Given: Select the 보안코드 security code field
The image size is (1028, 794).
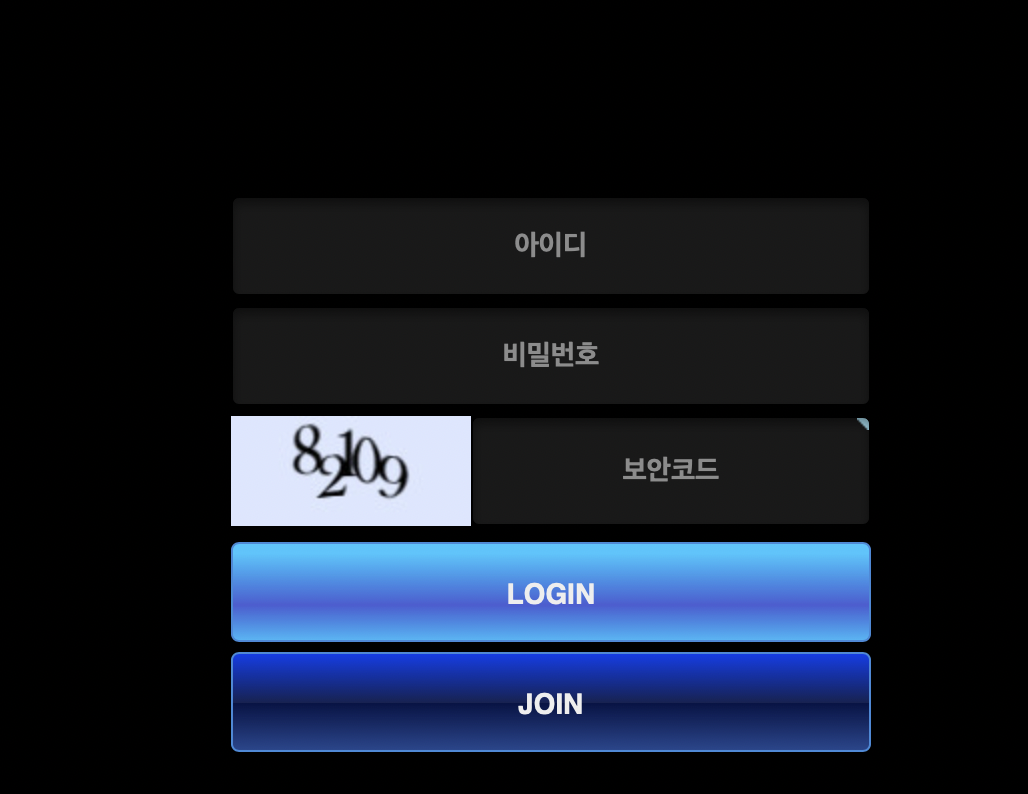Looking at the screenshot, I should [670, 470].
